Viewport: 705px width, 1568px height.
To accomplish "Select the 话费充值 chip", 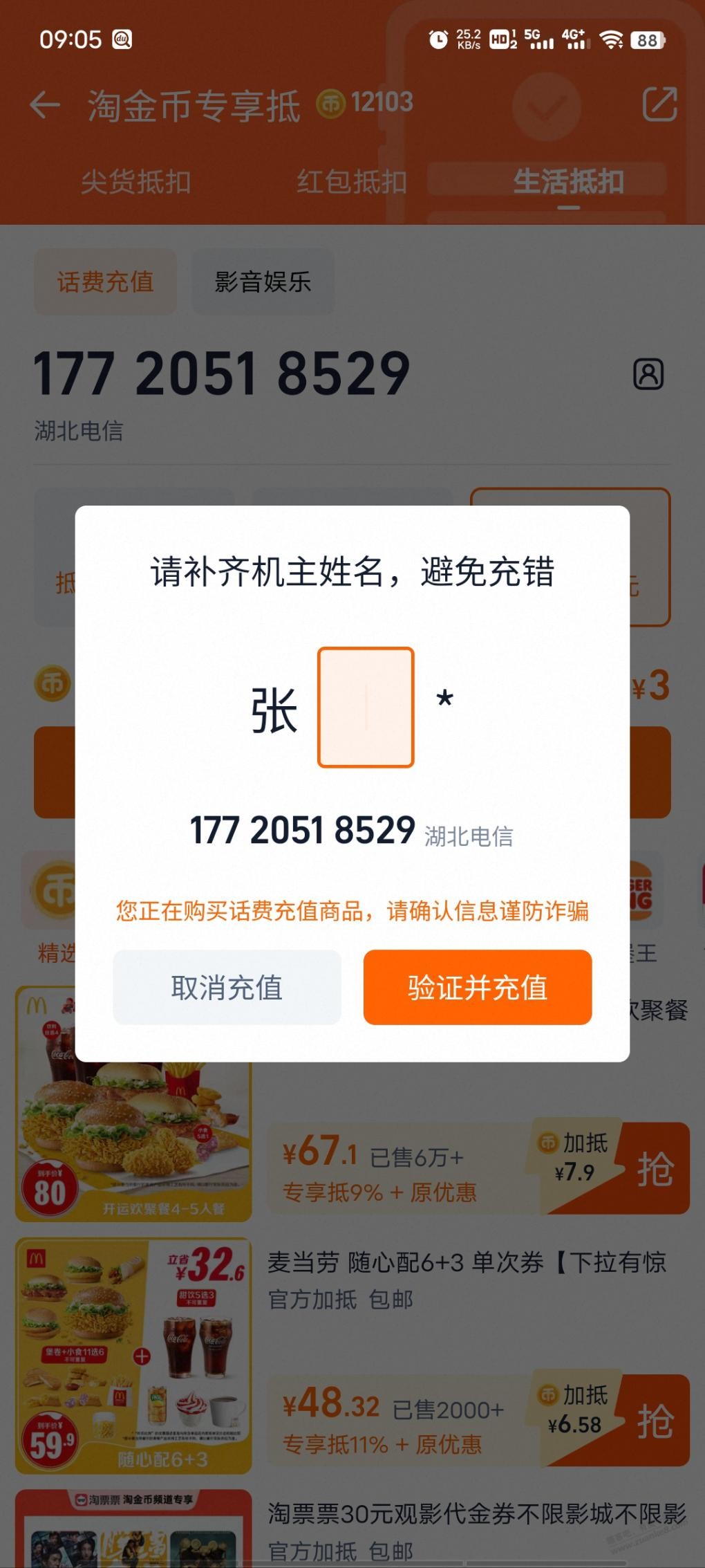I will click(105, 282).
